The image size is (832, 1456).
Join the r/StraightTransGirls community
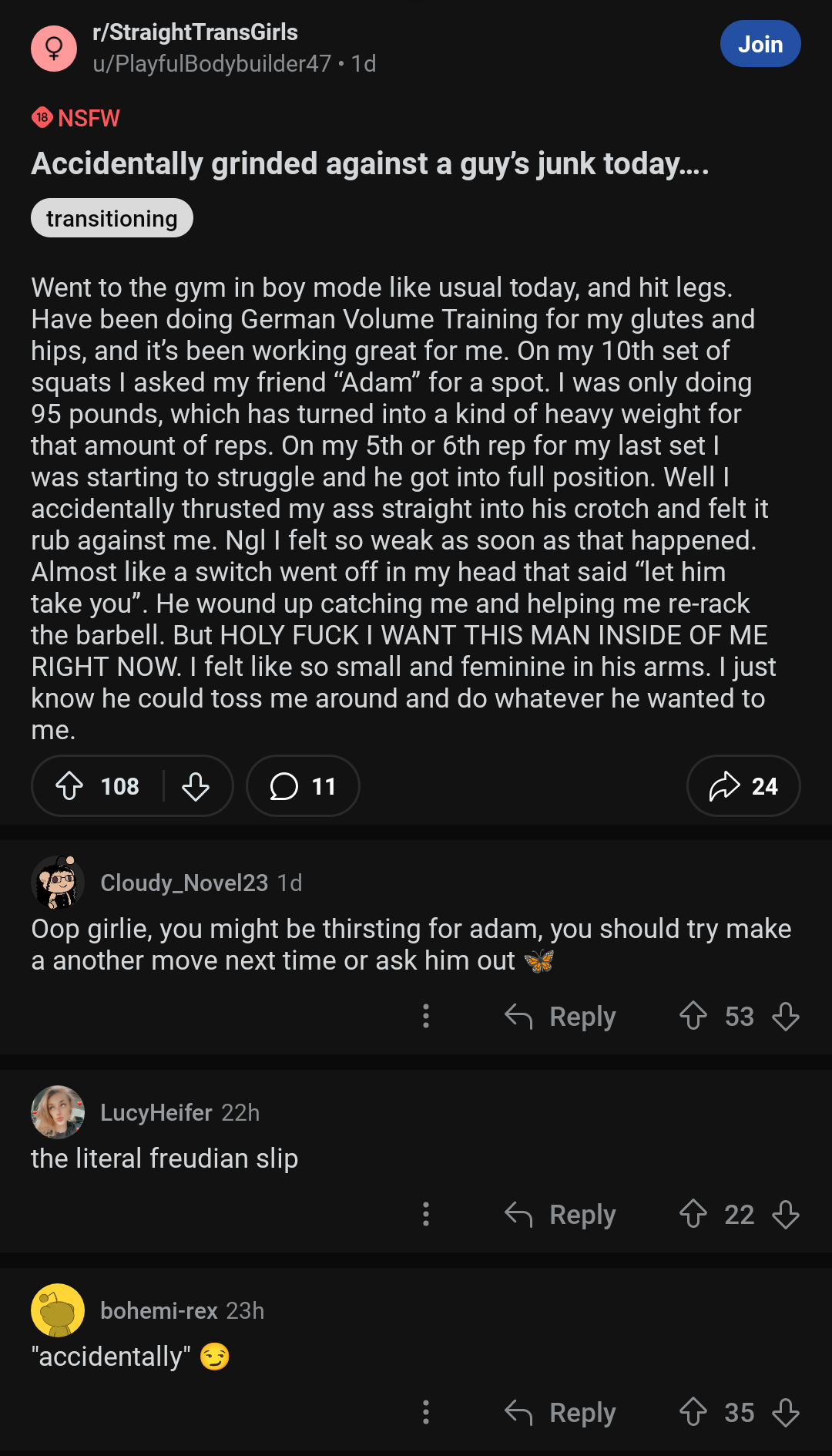(x=760, y=44)
